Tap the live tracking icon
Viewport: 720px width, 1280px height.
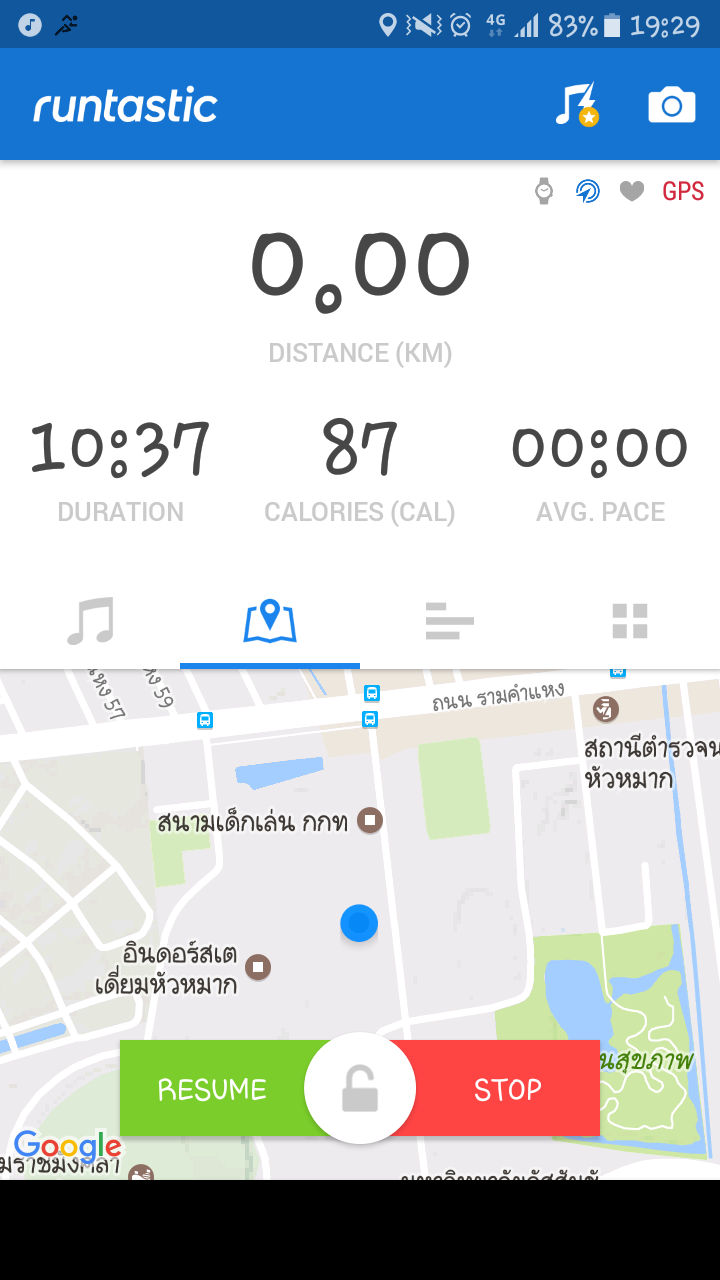[588, 191]
